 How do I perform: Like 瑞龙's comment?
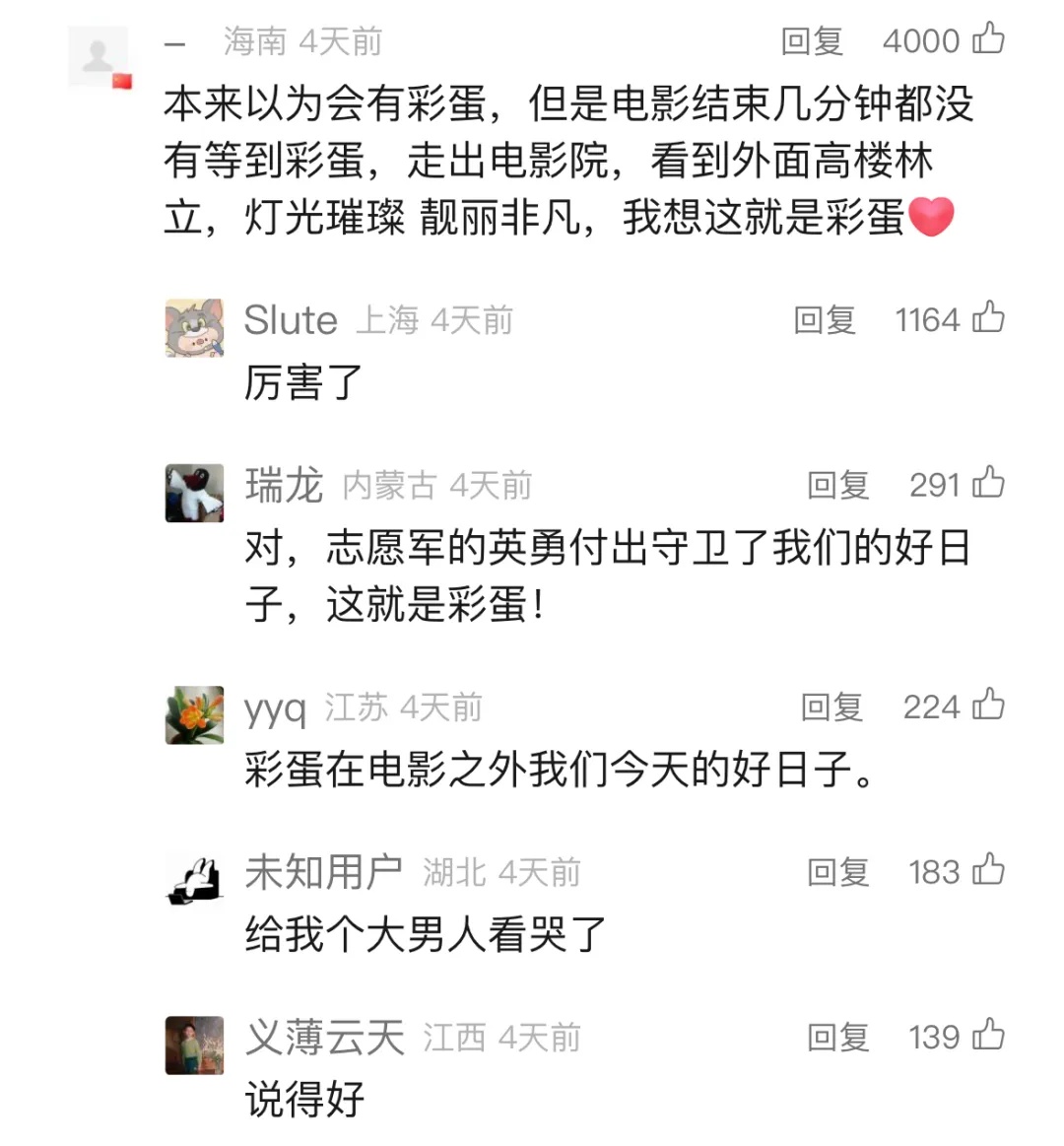(x=988, y=483)
